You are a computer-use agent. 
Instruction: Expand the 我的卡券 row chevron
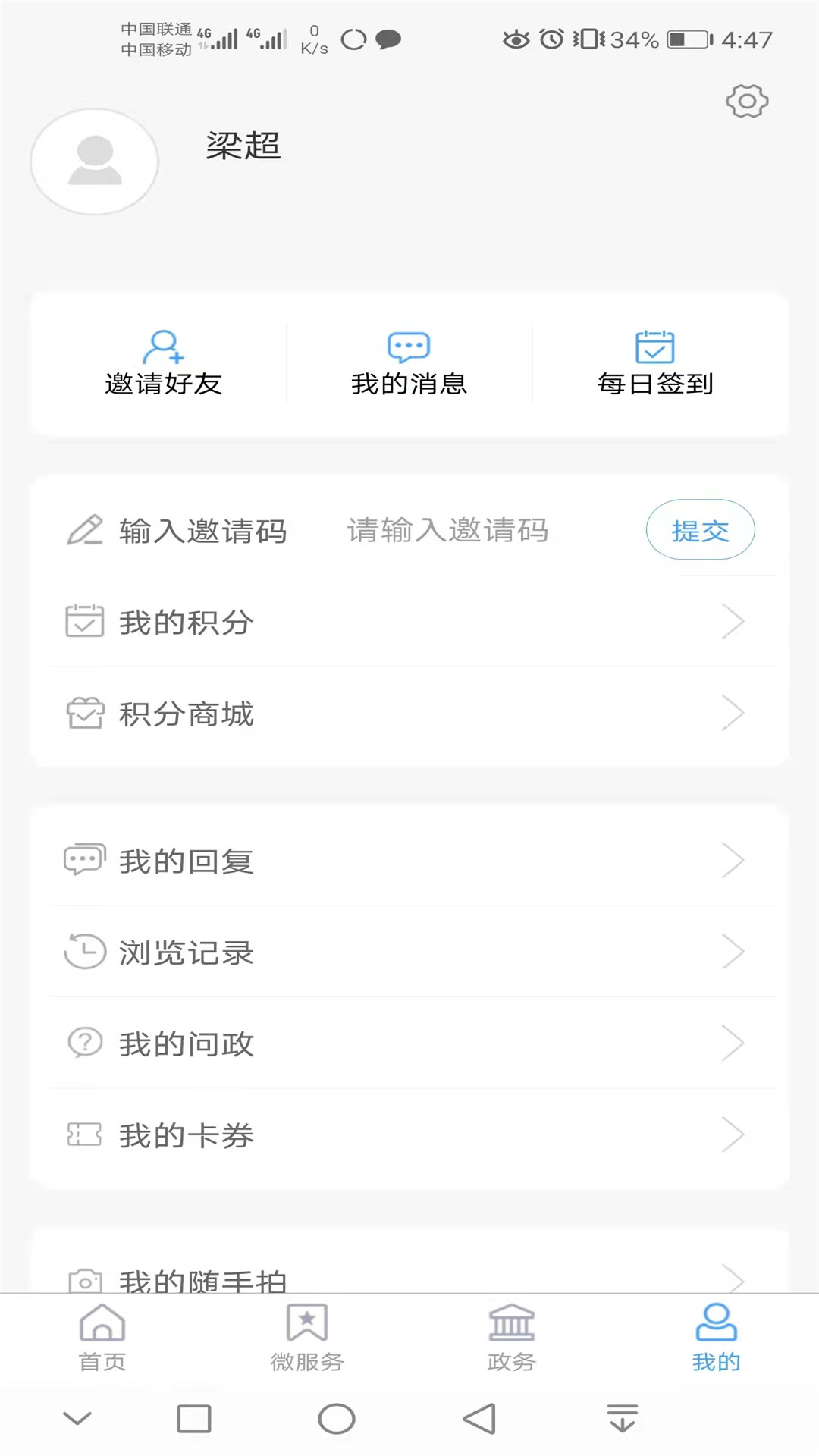tap(733, 1134)
